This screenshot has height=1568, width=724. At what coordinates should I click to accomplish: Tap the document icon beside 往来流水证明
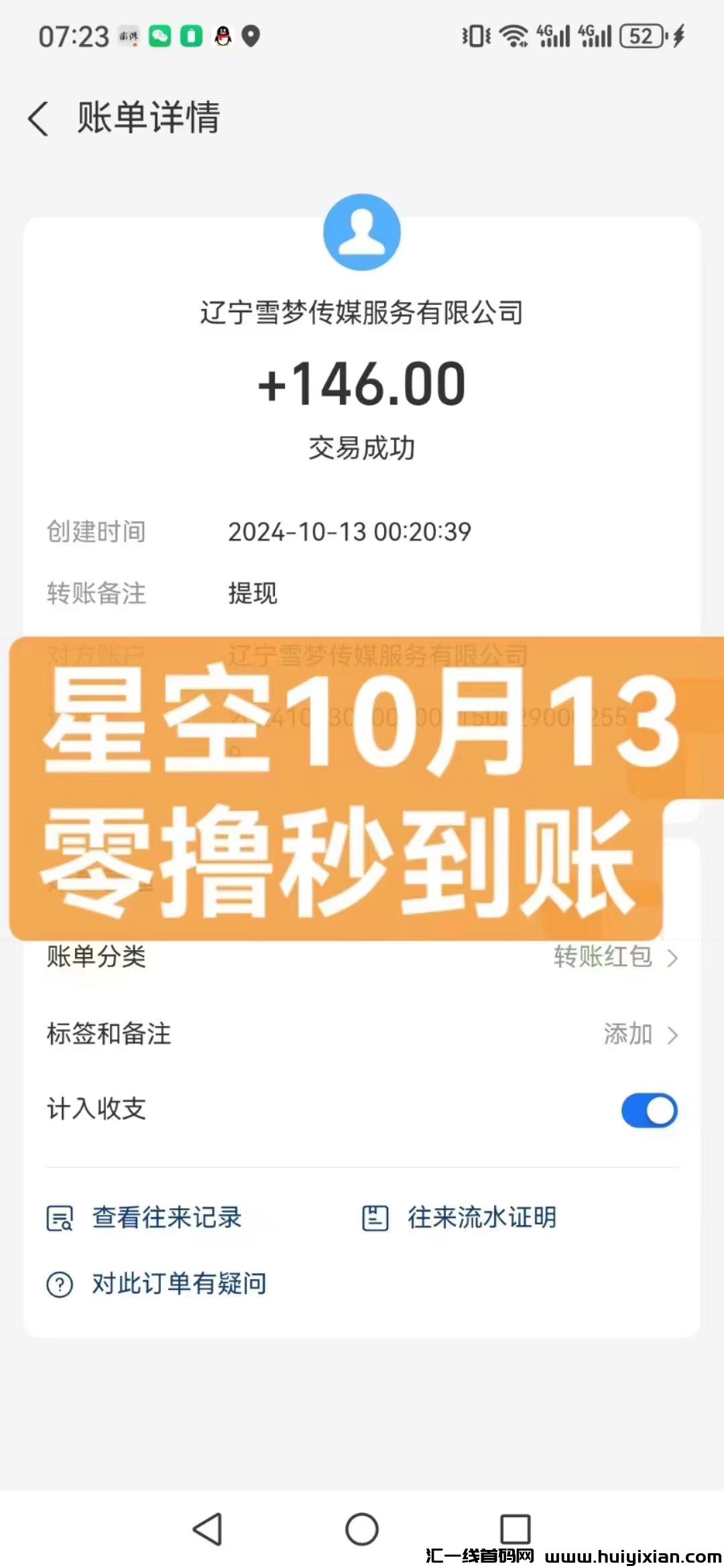tap(375, 1219)
